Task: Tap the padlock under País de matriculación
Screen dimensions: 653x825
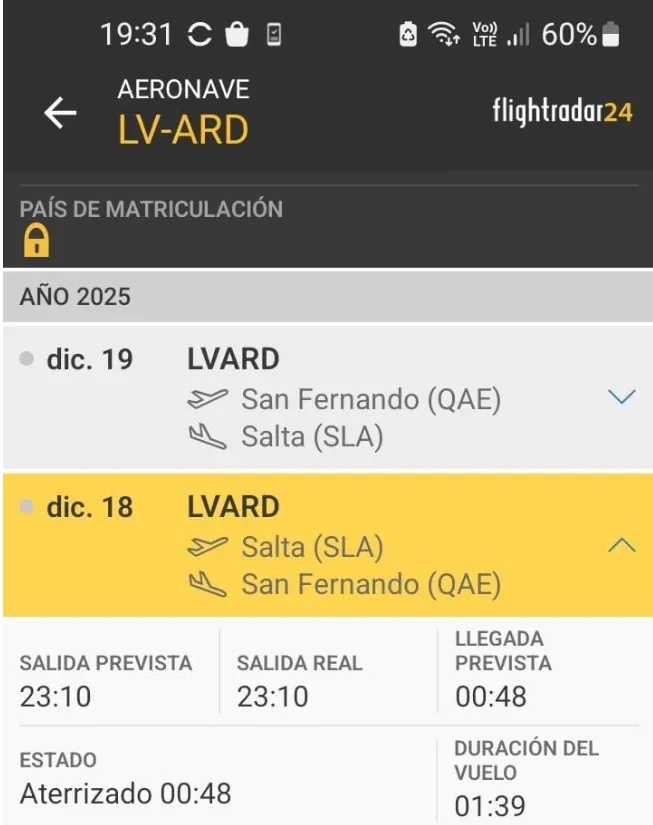Action: point(36,241)
